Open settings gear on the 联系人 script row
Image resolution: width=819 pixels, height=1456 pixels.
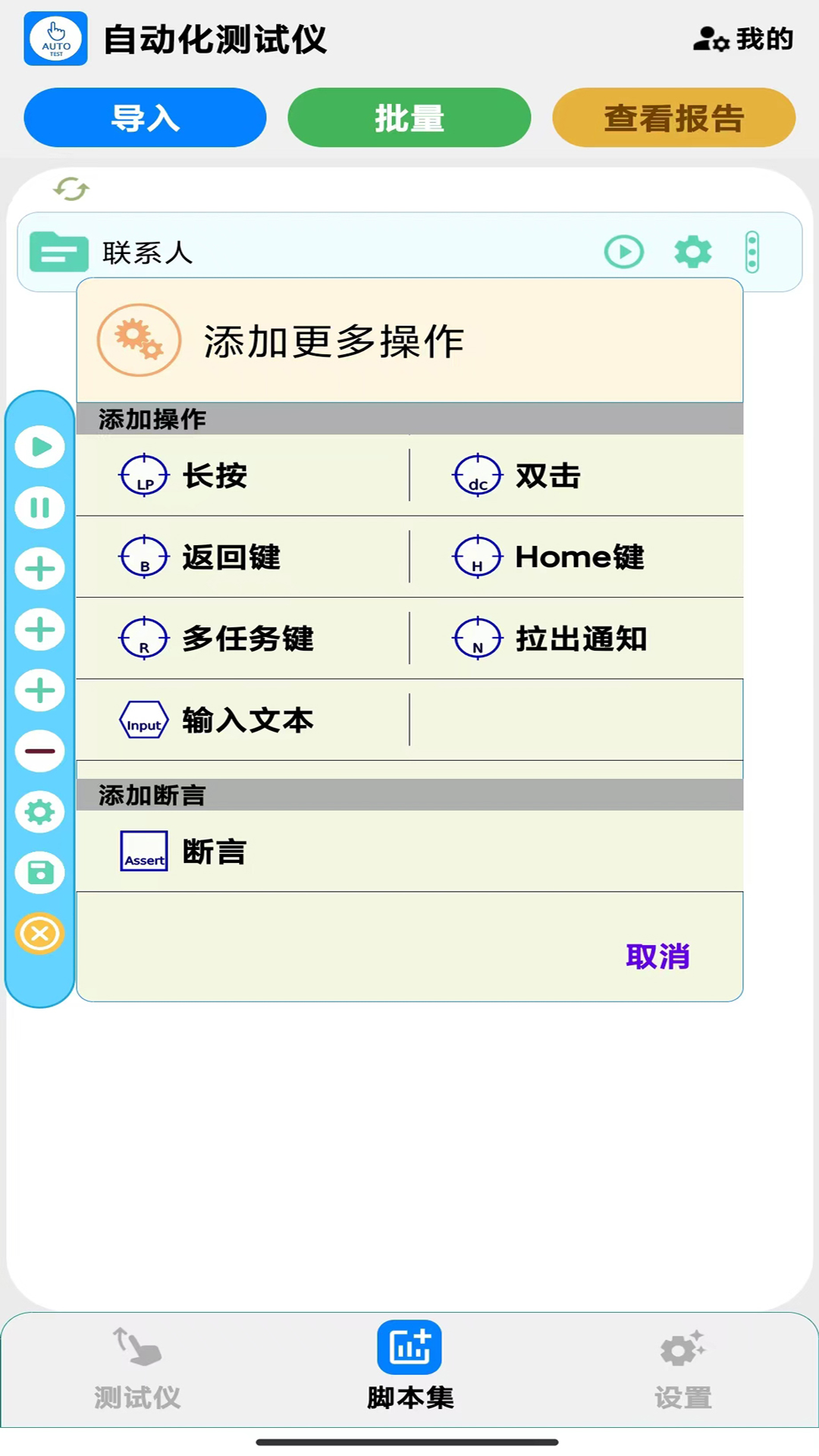[x=692, y=252]
